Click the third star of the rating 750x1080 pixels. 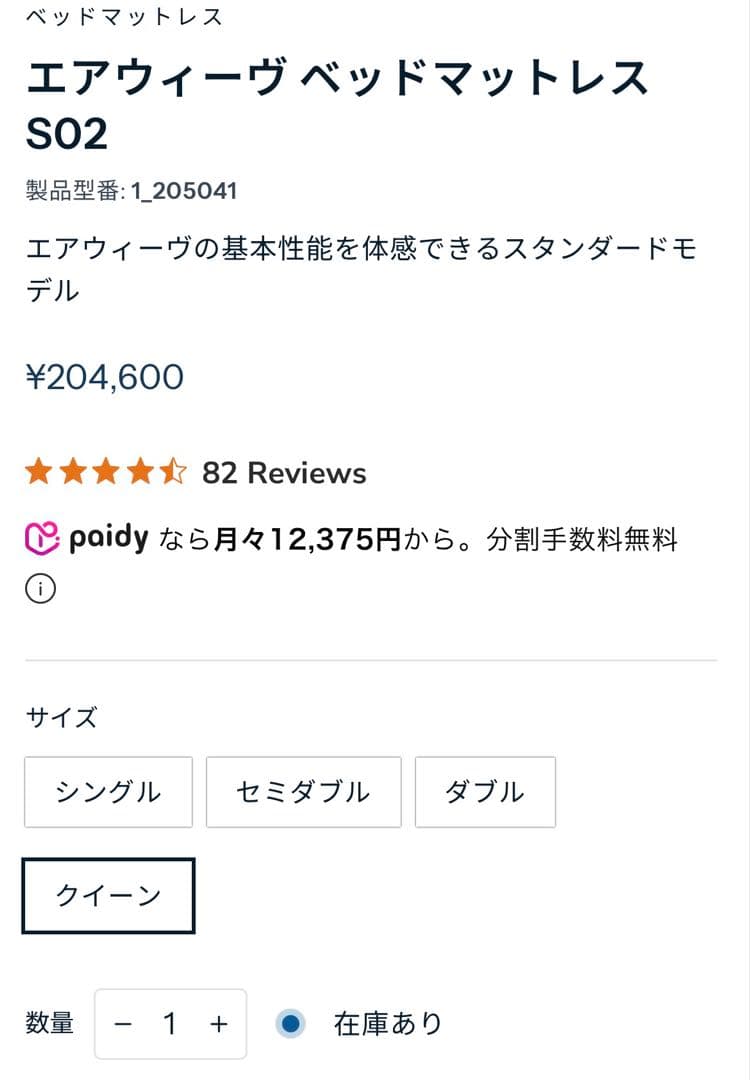(x=107, y=470)
